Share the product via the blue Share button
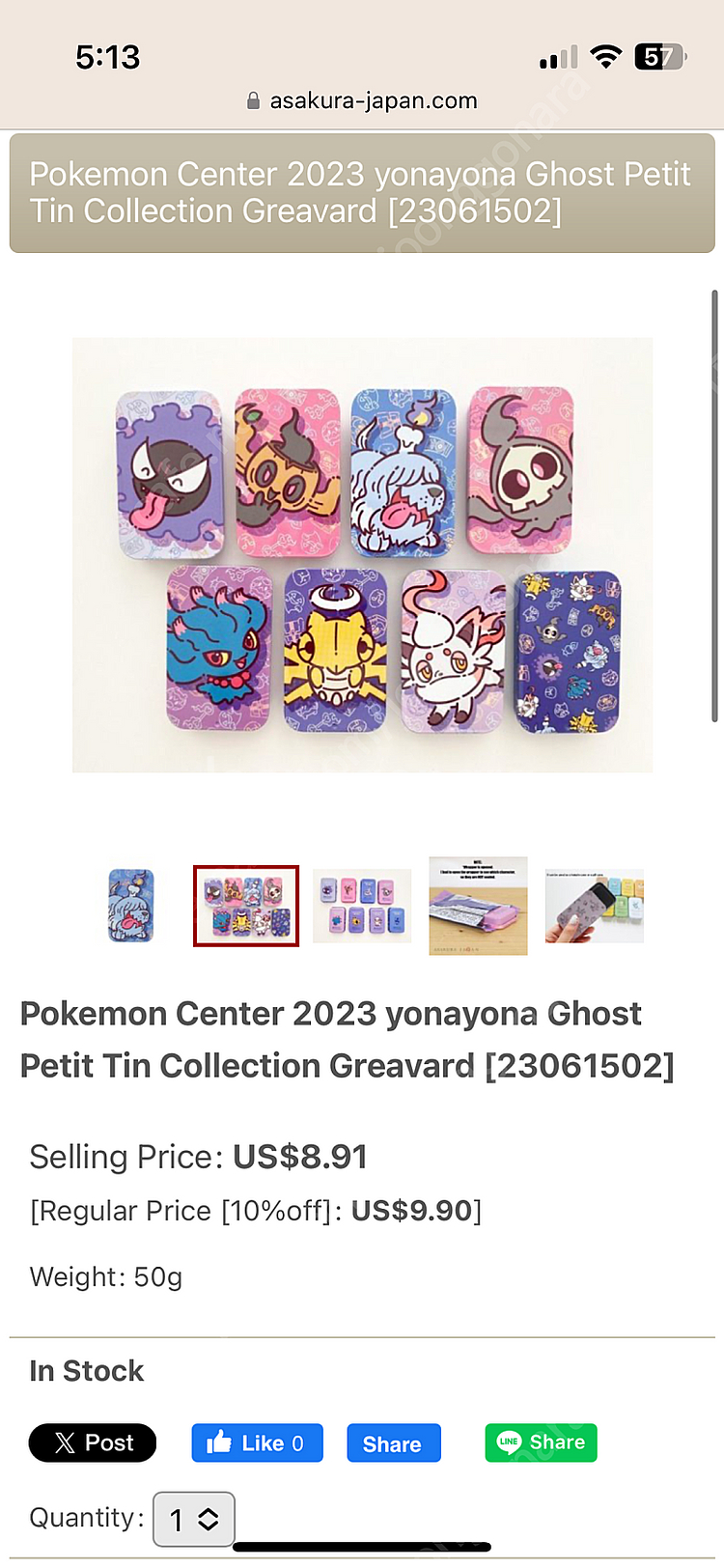The width and height of the screenshot is (724, 1568). [393, 1443]
